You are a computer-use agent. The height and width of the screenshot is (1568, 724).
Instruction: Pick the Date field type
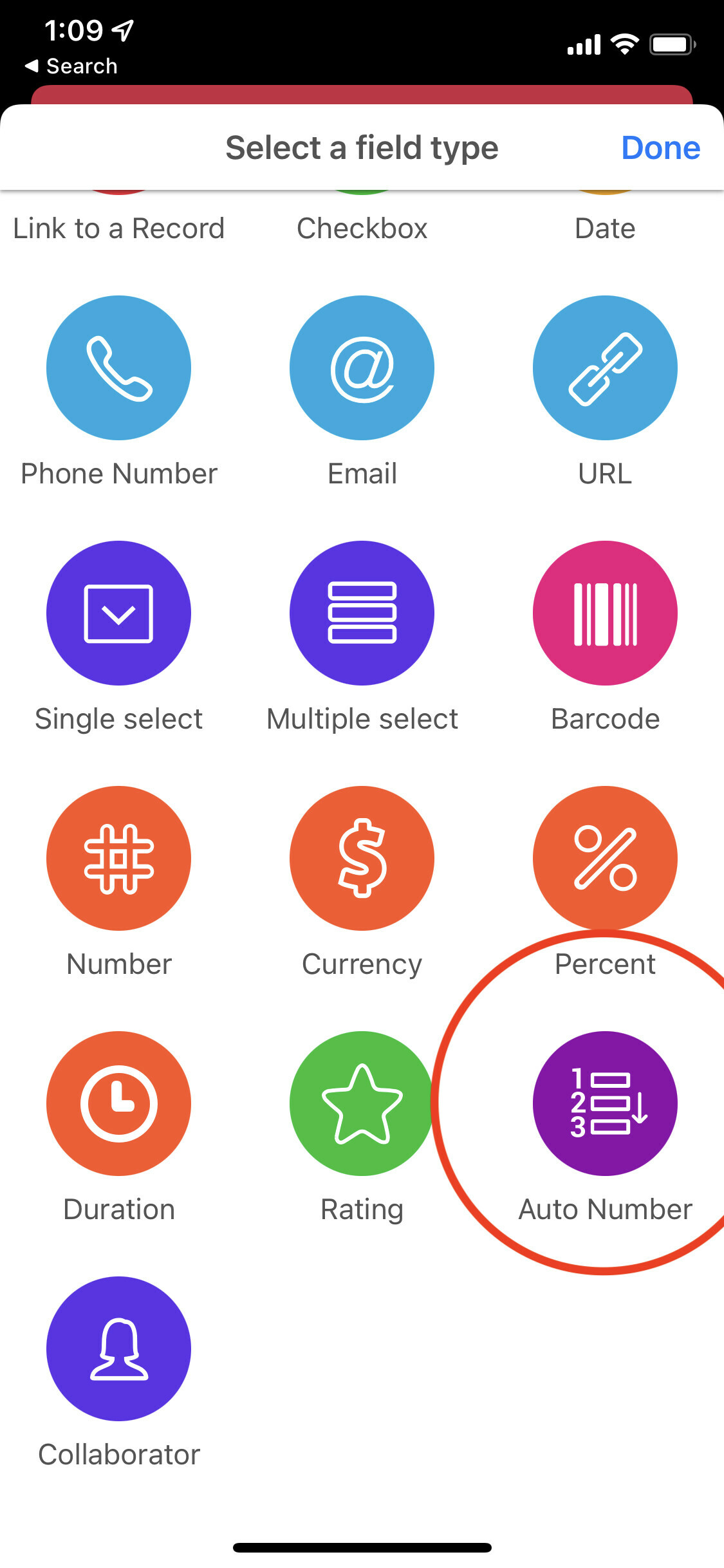pyautogui.click(x=605, y=229)
